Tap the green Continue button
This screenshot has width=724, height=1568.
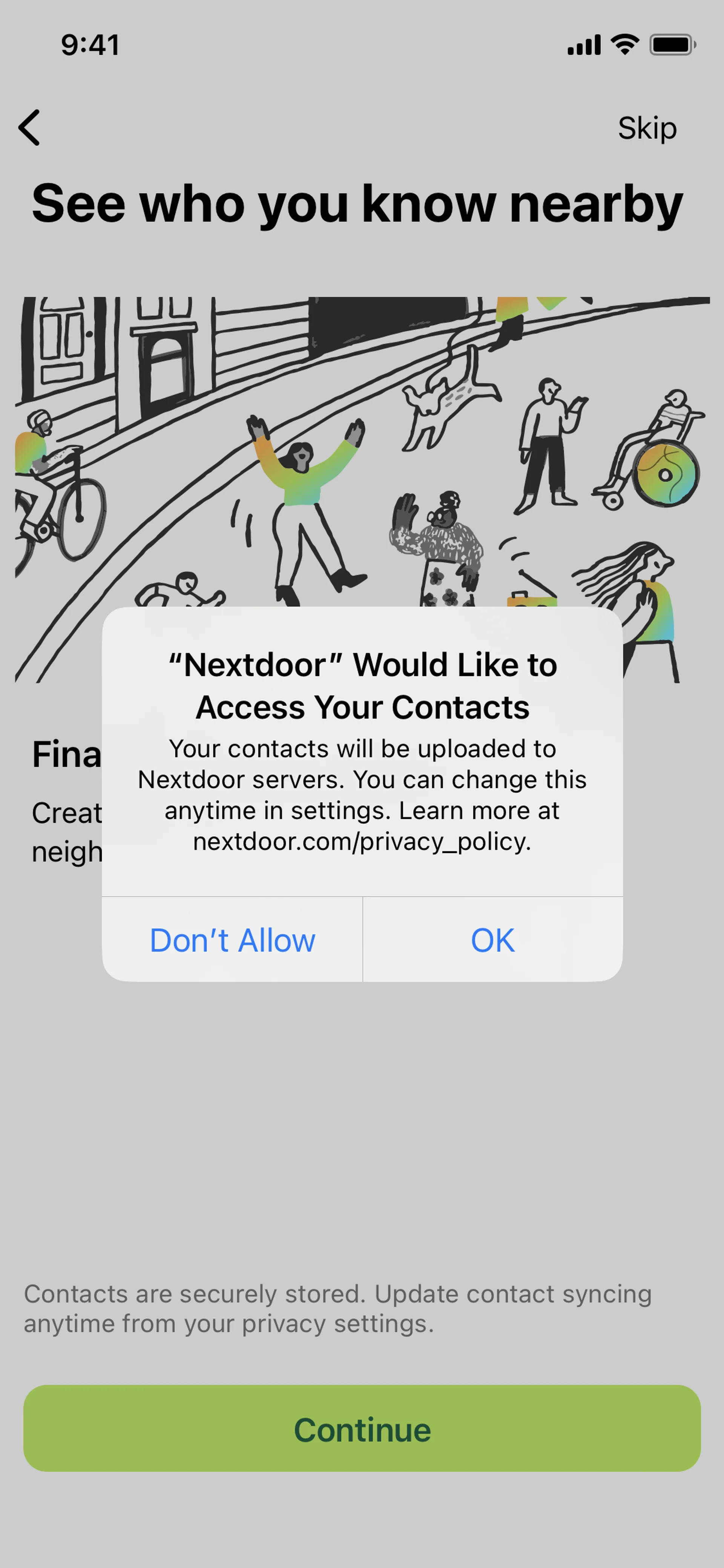pyautogui.click(x=362, y=1429)
